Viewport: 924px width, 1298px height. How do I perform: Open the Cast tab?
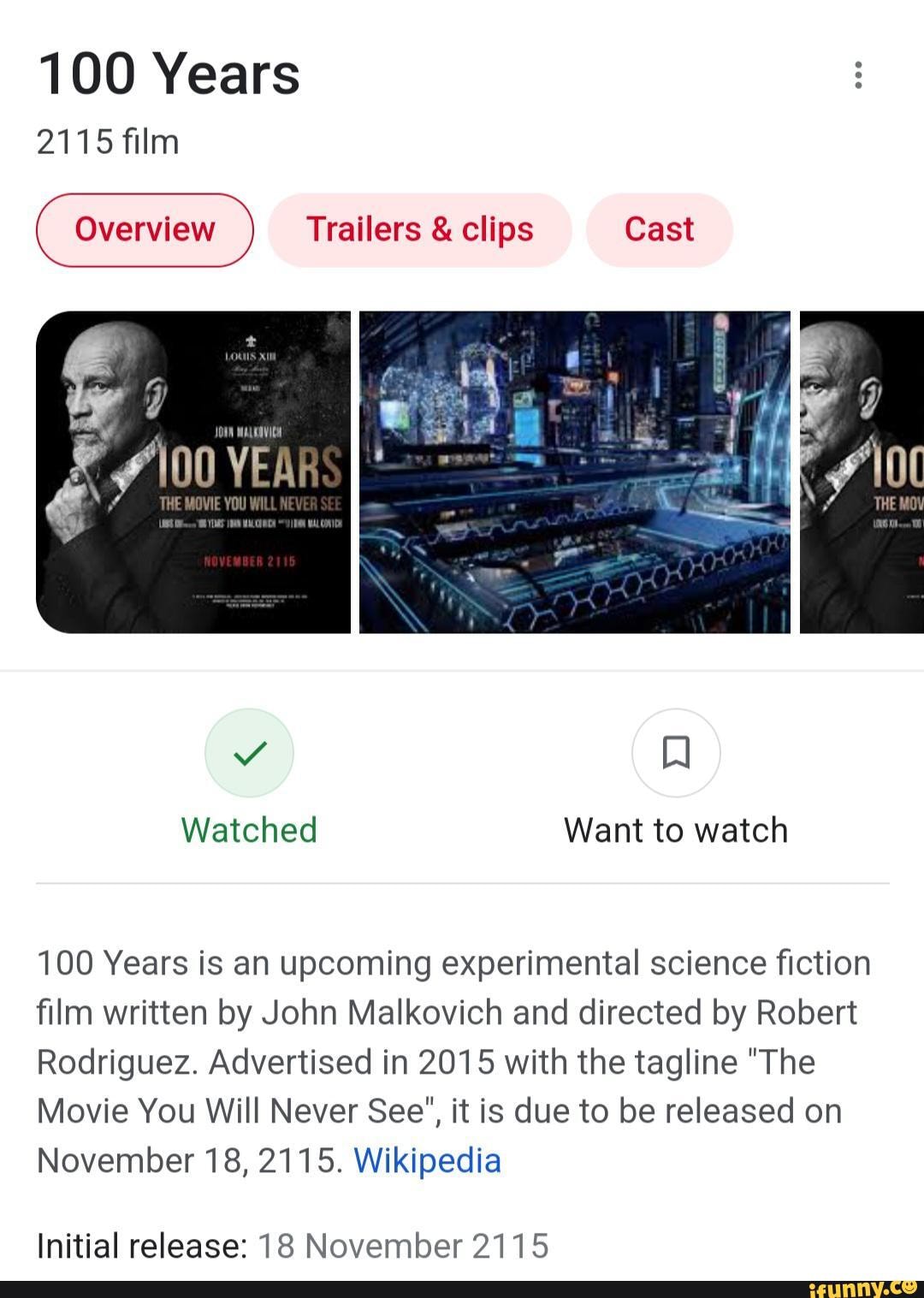click(x=660, y=229)
